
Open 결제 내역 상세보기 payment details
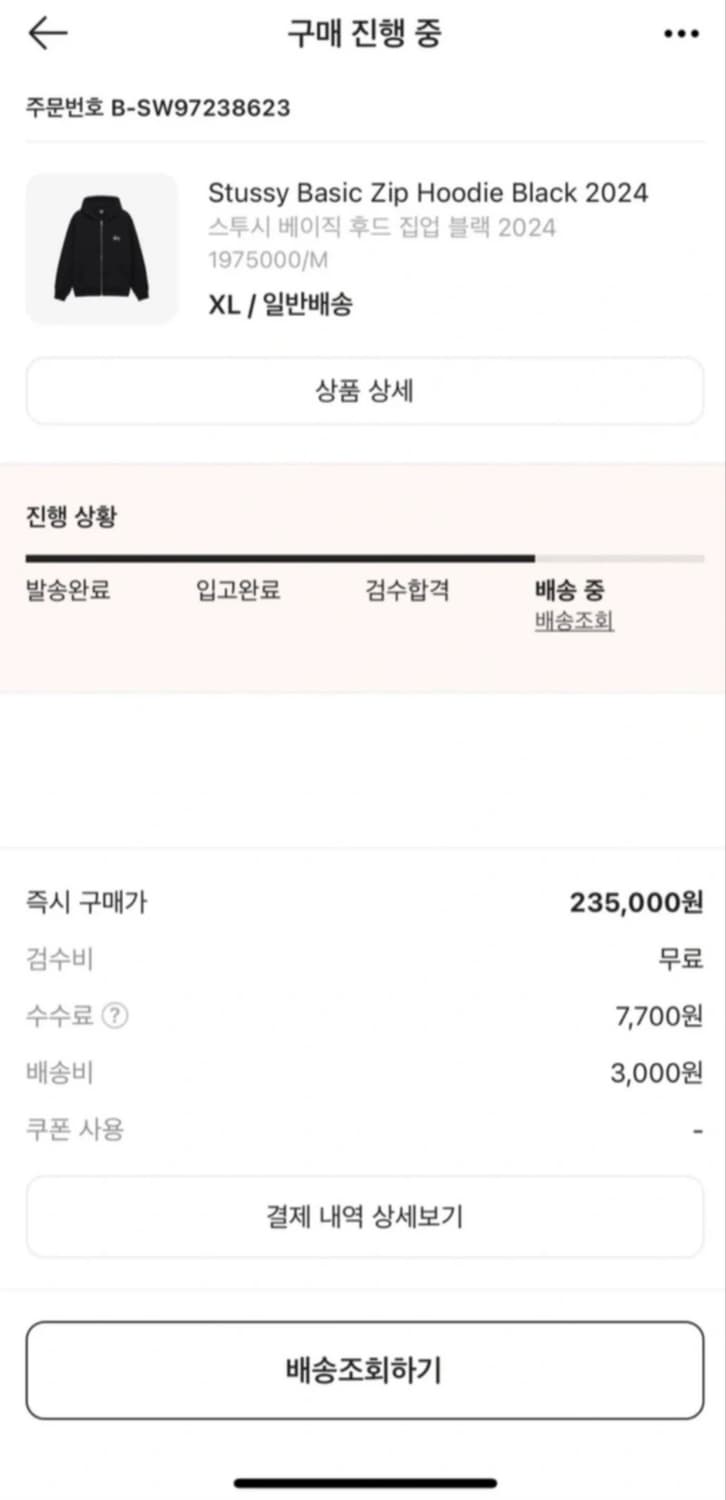tap(363, 1216)
